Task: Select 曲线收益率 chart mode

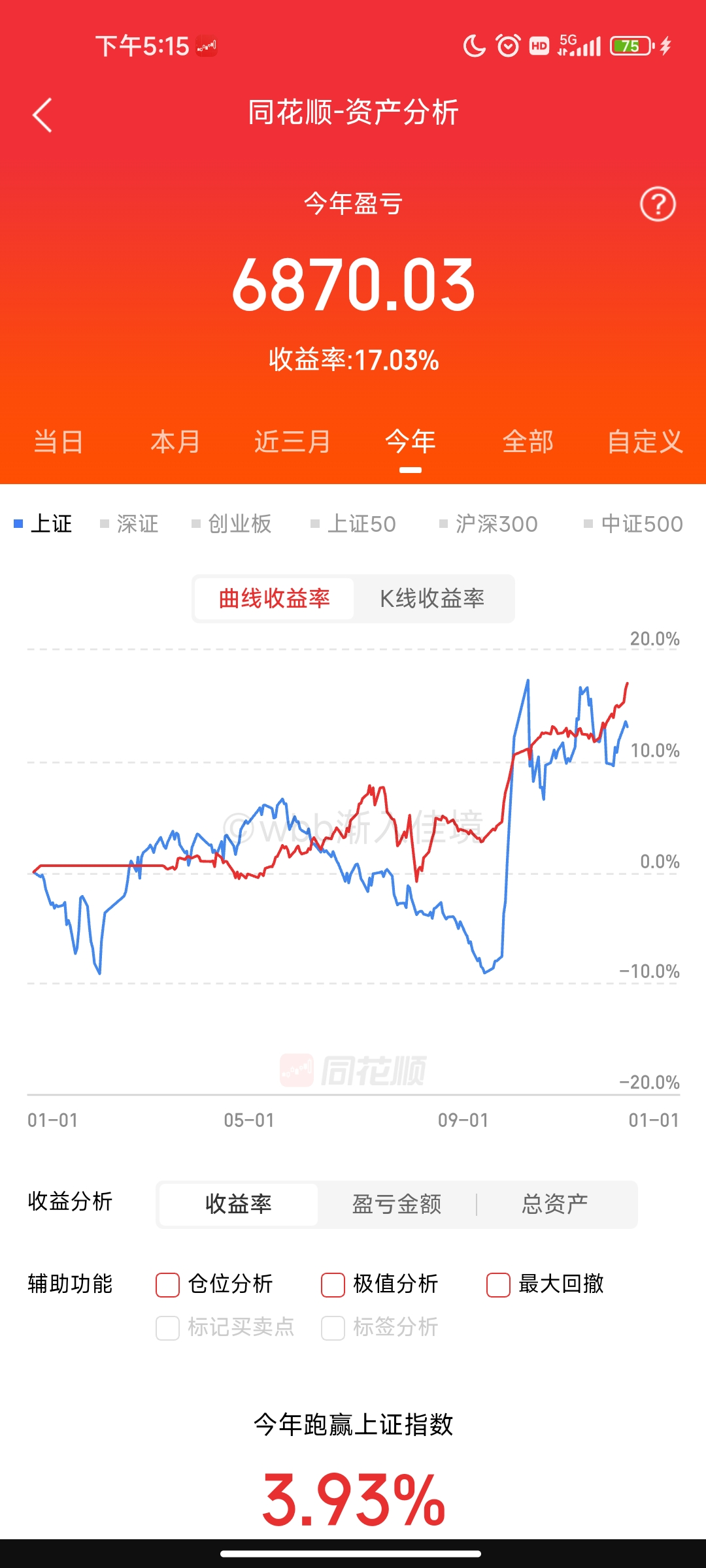Action: (274, 598)
